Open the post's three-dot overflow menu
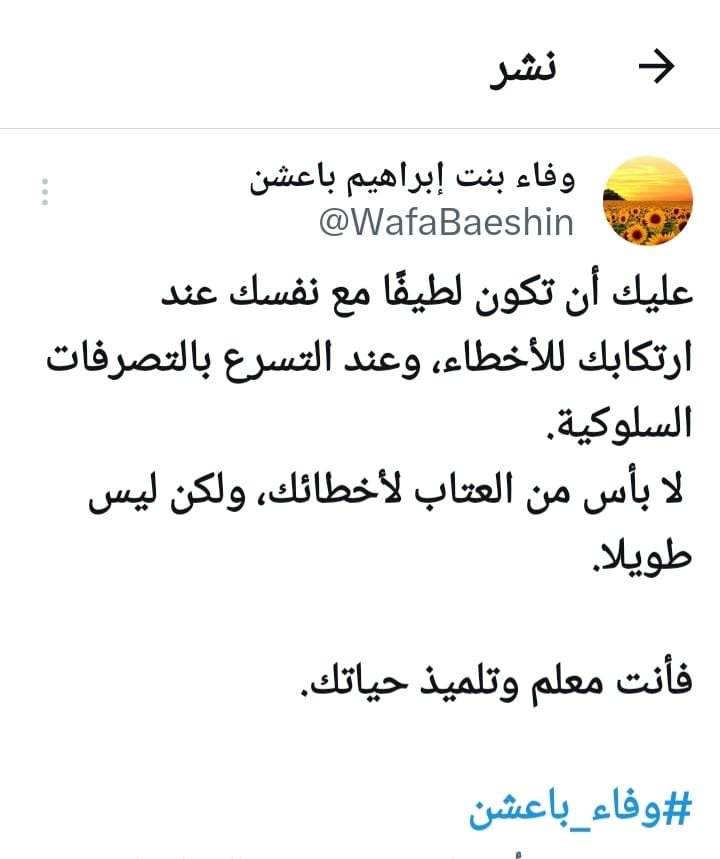The width and height of the screenshot is (720, 859). [45, 191]
